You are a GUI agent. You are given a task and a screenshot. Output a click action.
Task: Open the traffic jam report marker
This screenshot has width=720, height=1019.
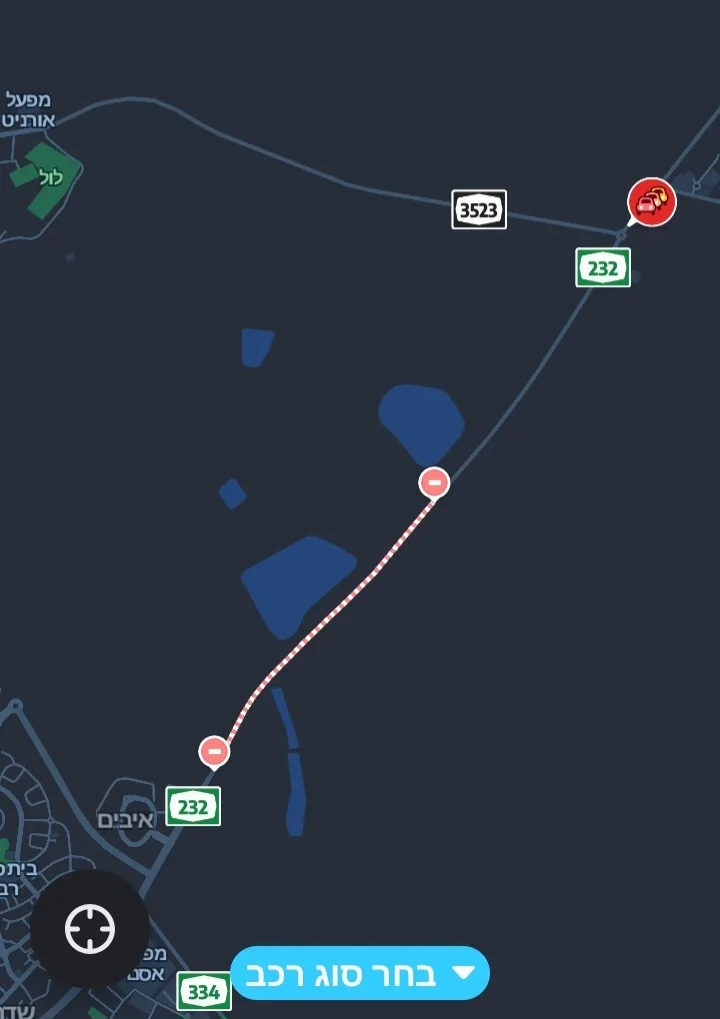(x=651, y=203)
